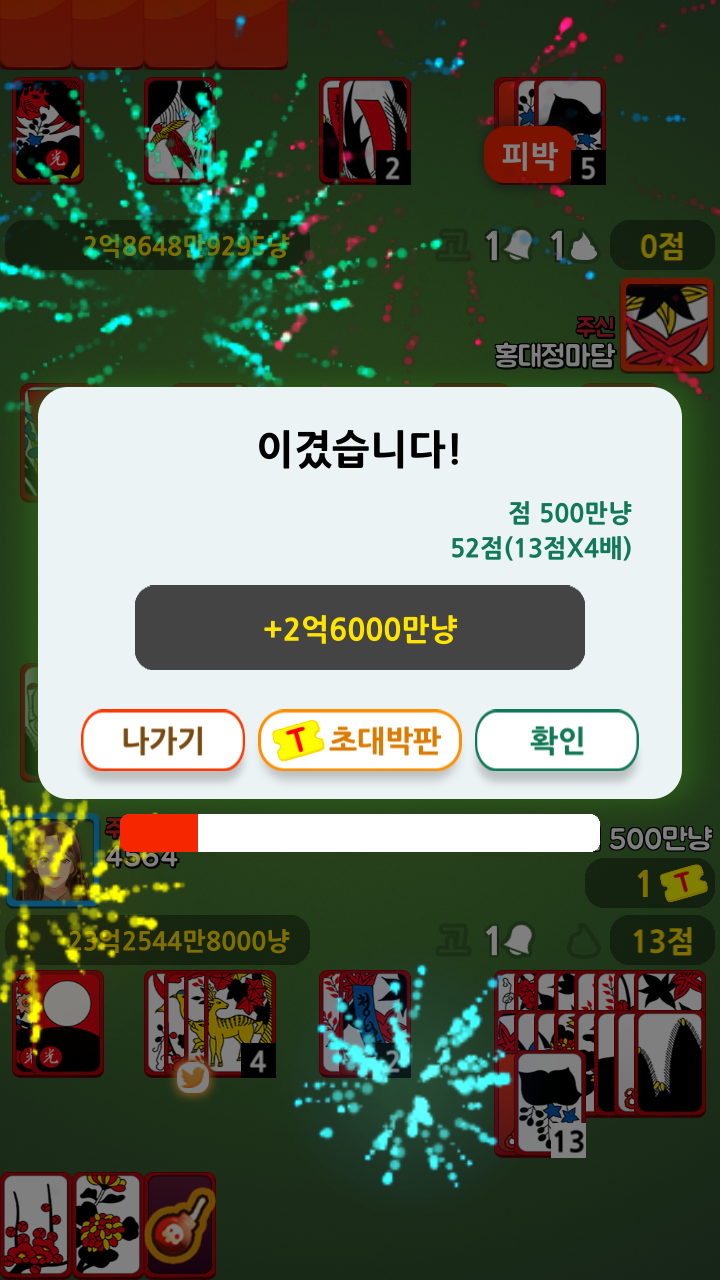
Task: Click the T ticket icon on 초대박판 button
Action: pos(296,740)
